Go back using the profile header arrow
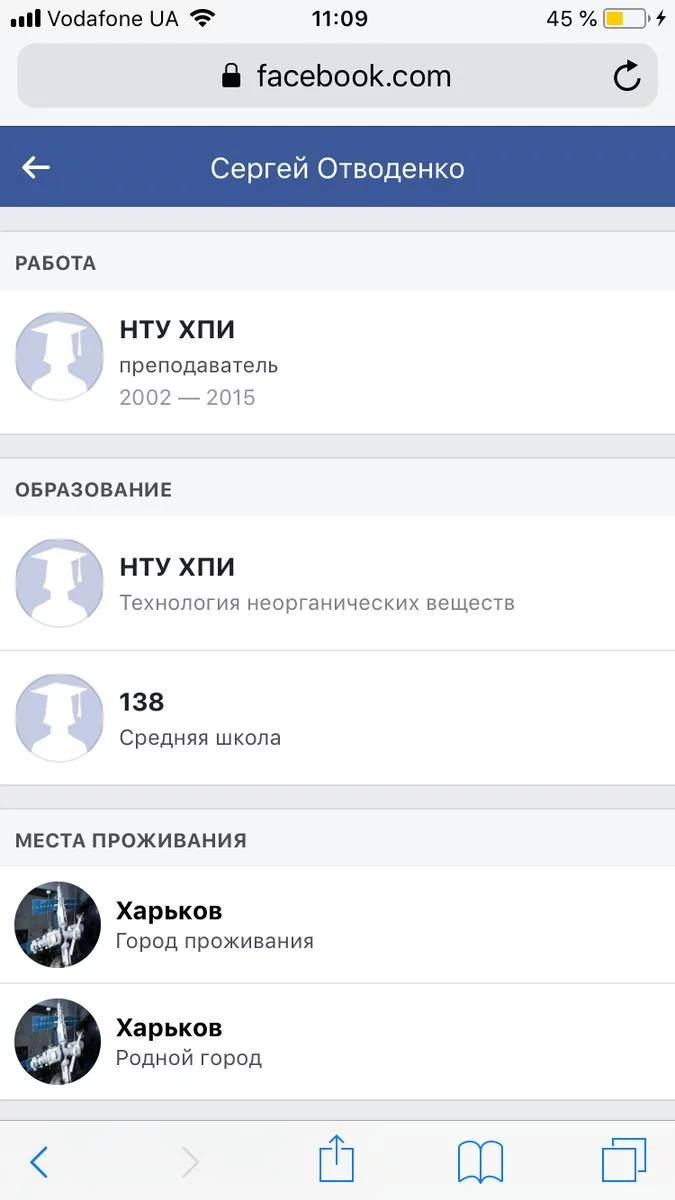 pos(36,168)
